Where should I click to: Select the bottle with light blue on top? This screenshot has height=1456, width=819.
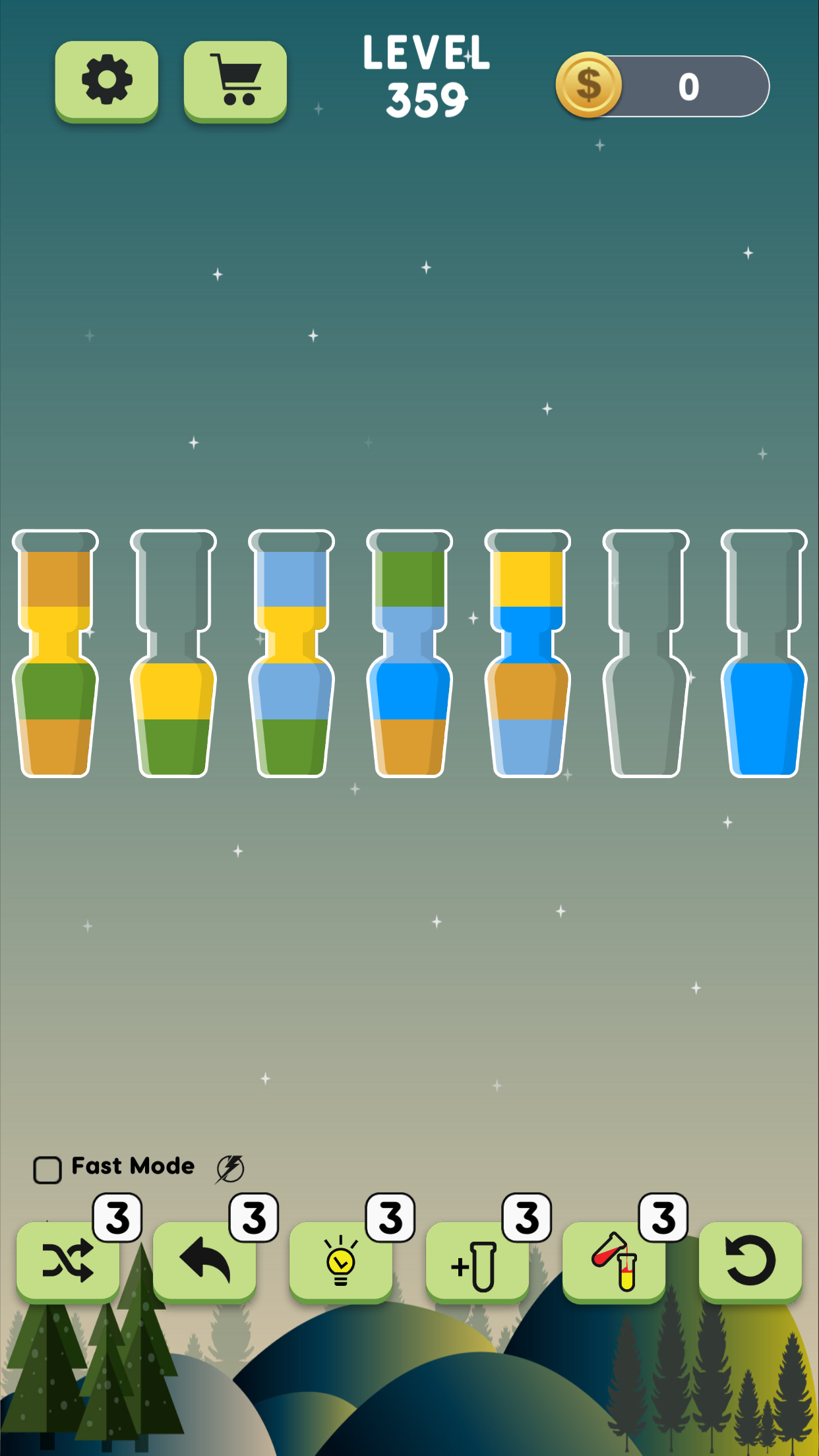tap(291, 653)
